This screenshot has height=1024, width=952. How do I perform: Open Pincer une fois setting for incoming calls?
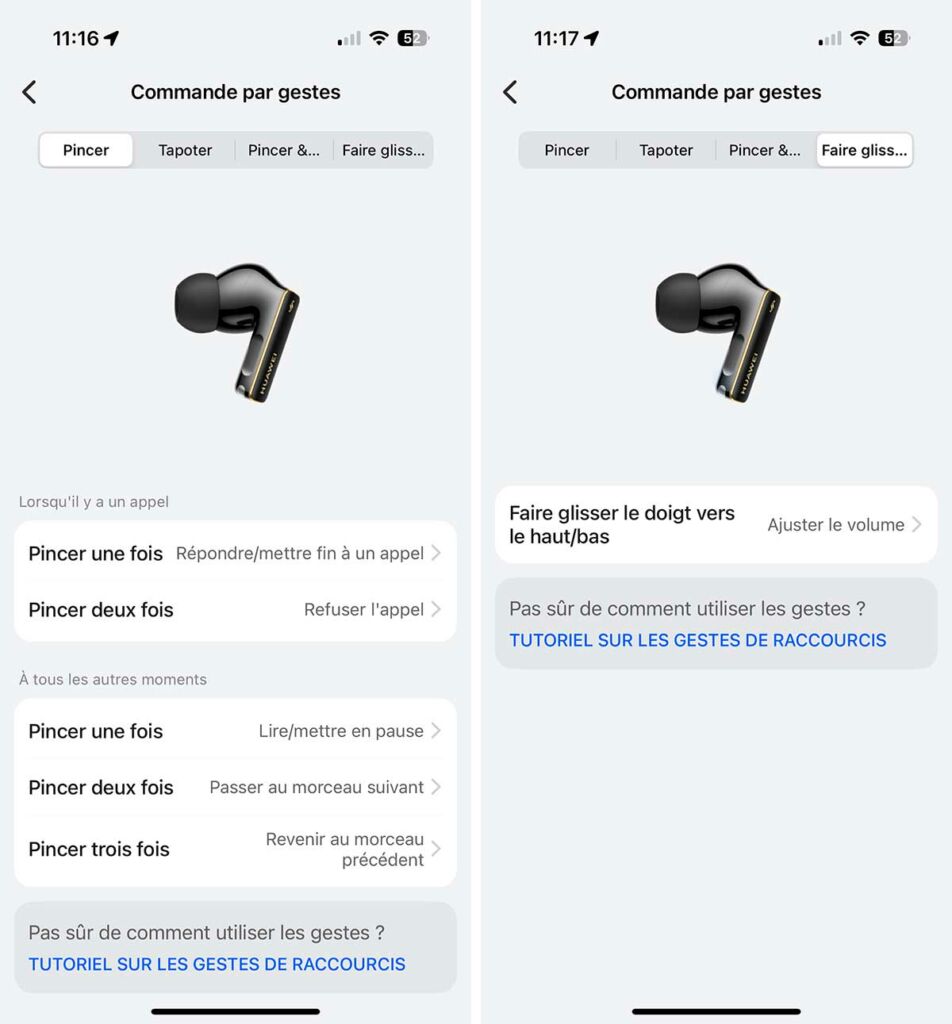(x=235, y=553)
